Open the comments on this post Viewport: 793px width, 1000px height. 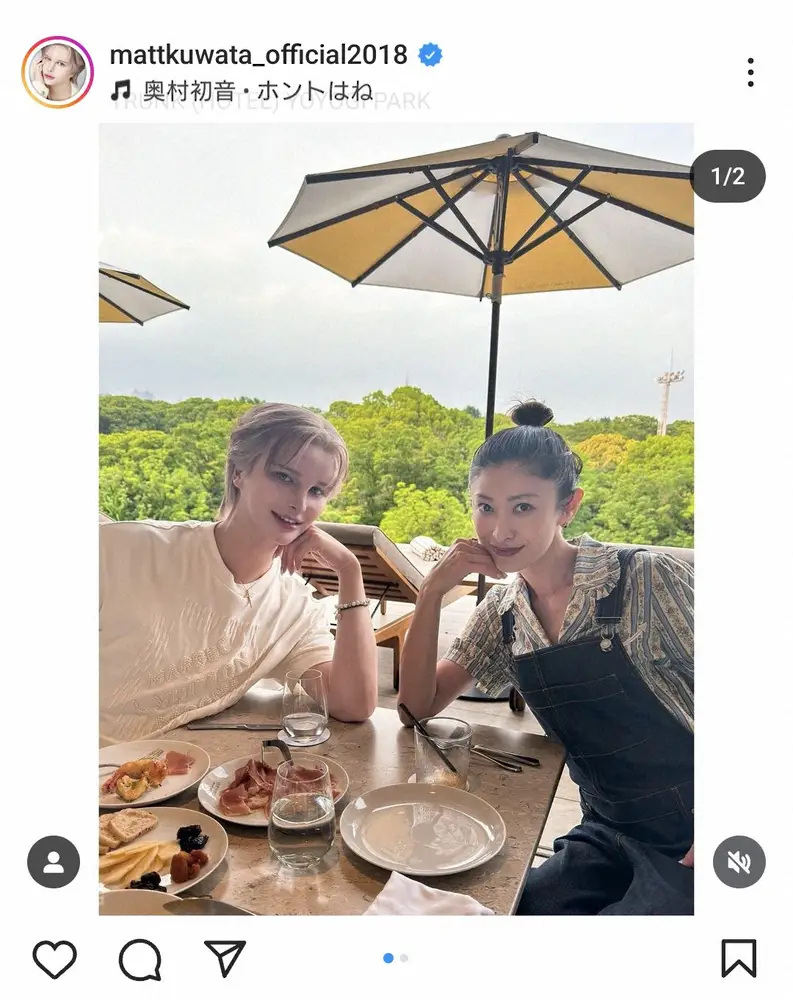pyautogui.click(x=140, y=960)
